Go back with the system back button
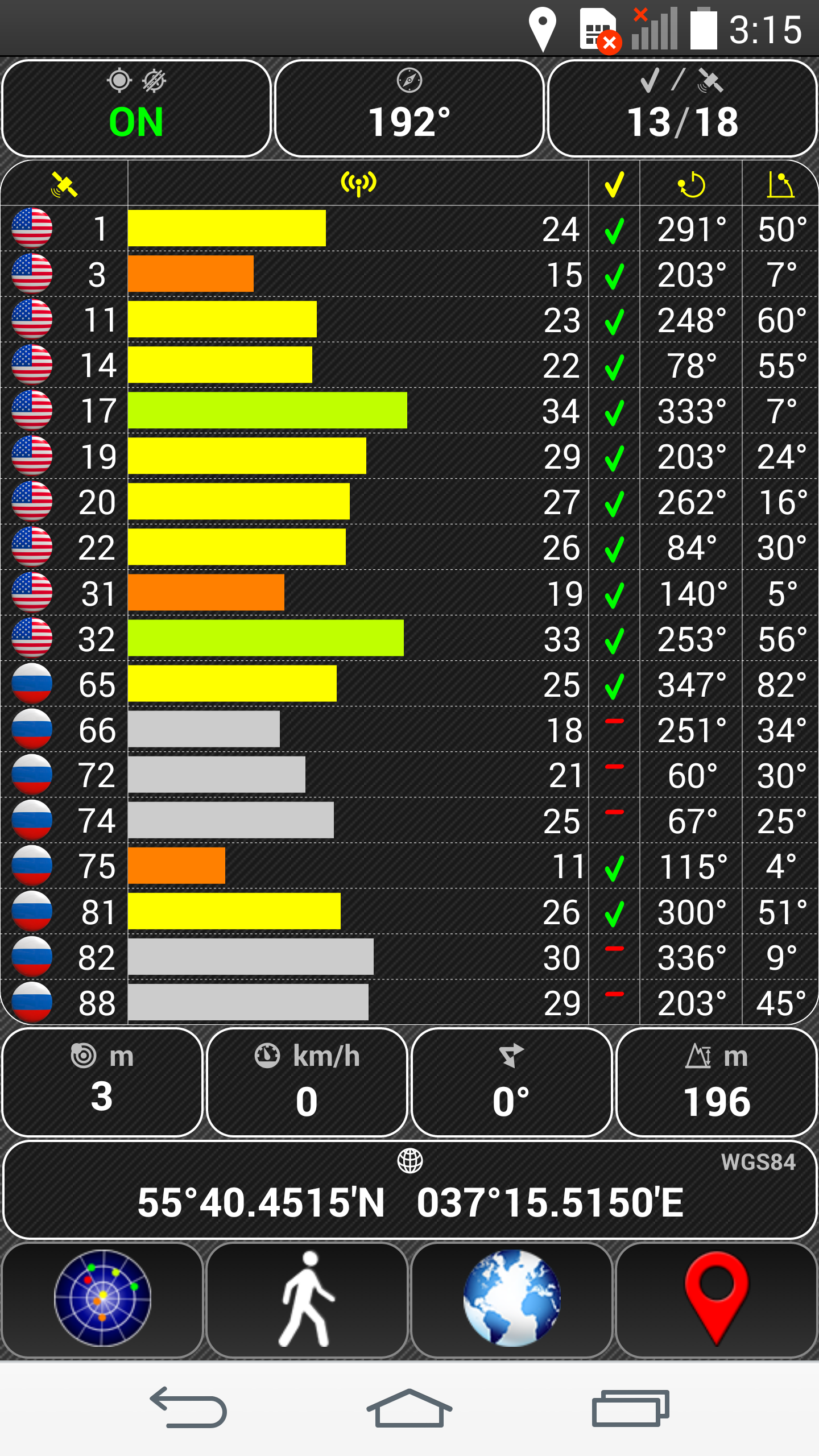This screenshot has width=819, height=1456. coord(189,1408)
